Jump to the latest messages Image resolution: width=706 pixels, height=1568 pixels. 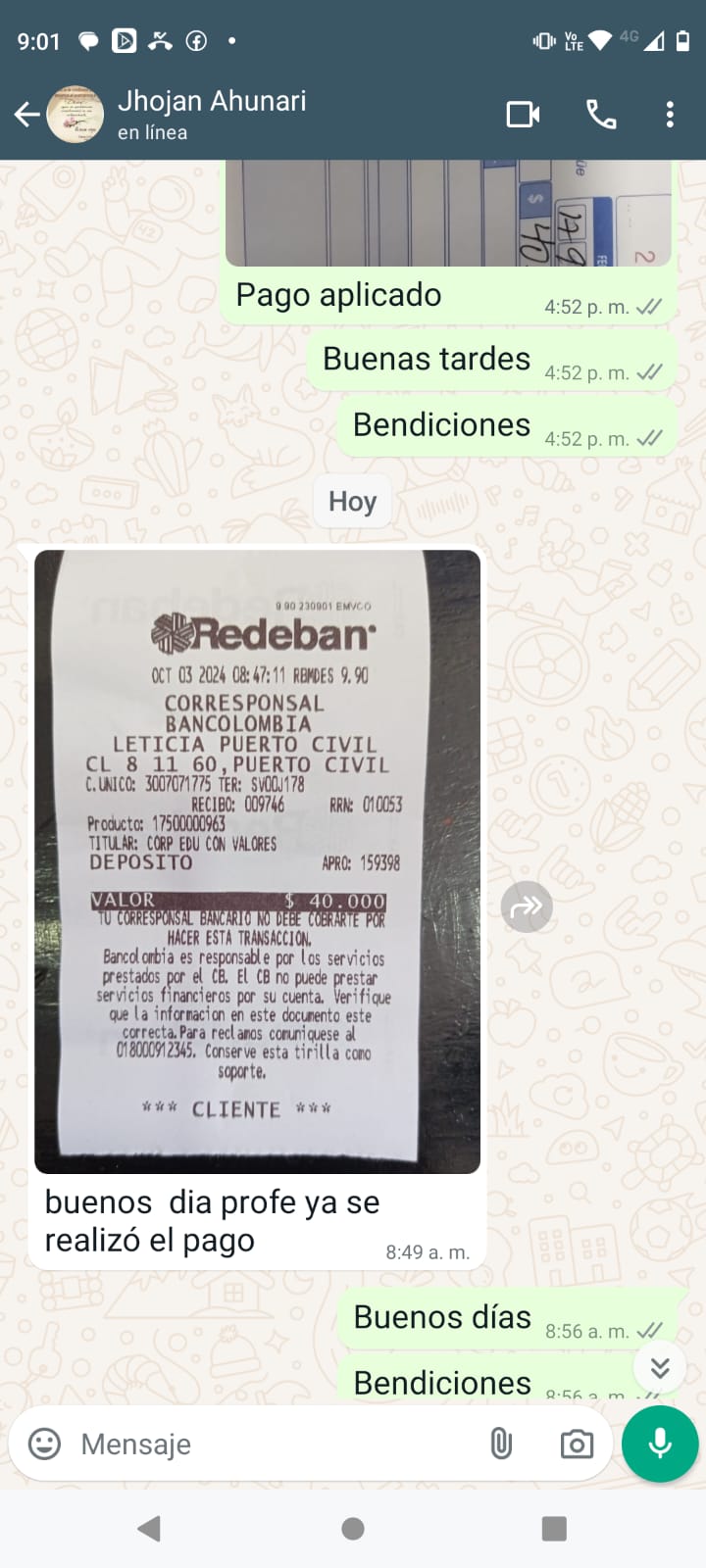660,1366
